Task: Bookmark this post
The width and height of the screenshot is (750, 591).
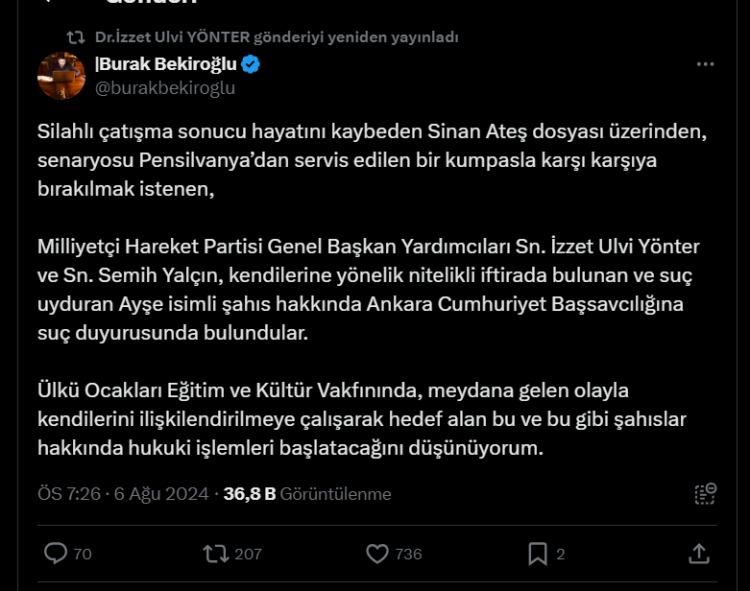Action: tap(537, 553)
